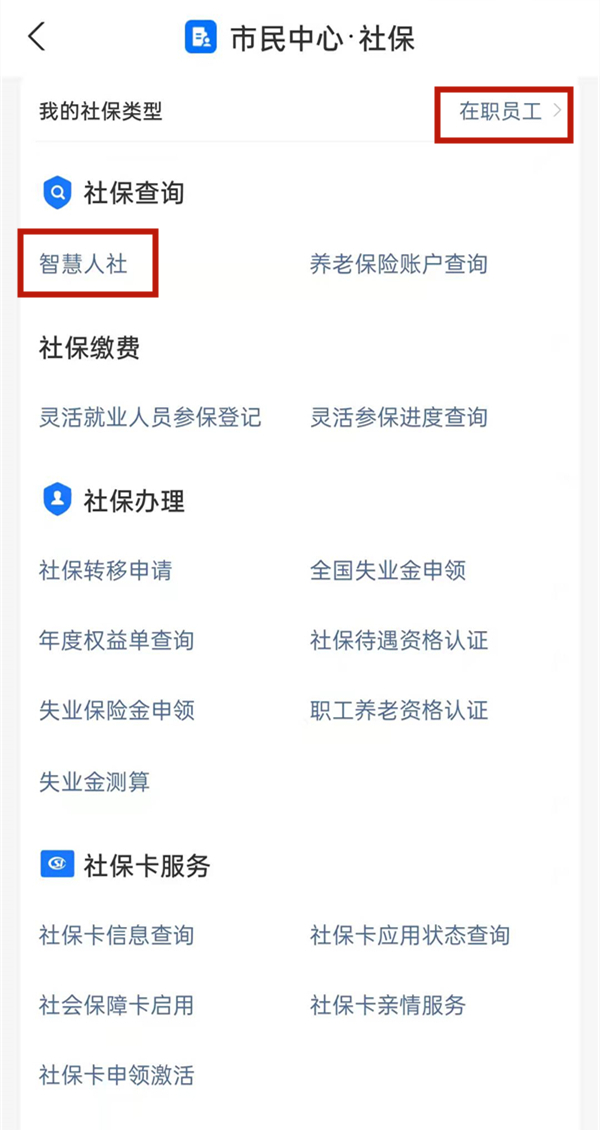Screen dimensions: 600x1130
Task: Select 灵活就业人员参保登记
Action: tap(150, 417)
